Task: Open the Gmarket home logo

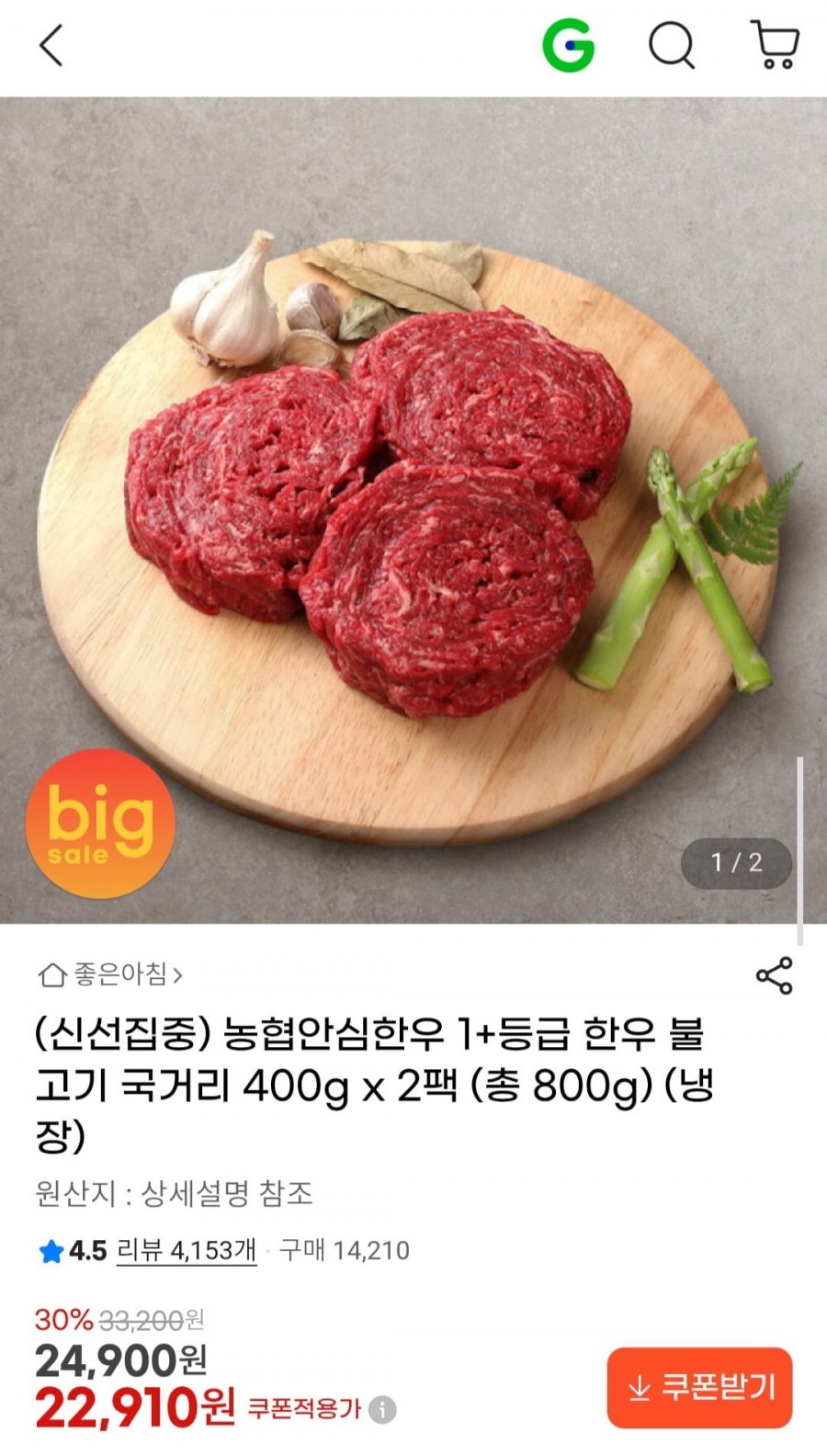Action: pyautogui.click(x=568, y=45)
